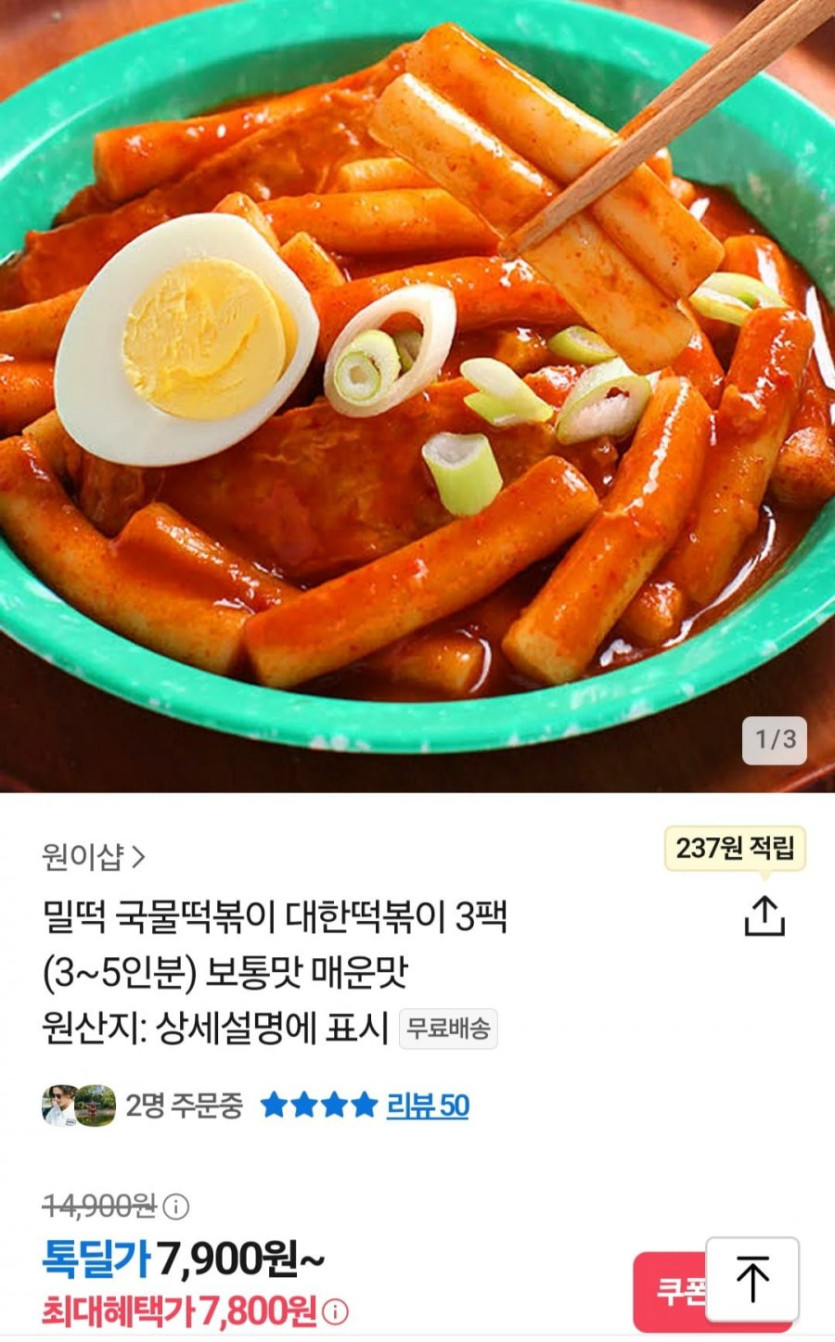Viewport: 835px width, 1342px height.
Task: Open the 원이샵 store page
Action: (x=93, y=856)
